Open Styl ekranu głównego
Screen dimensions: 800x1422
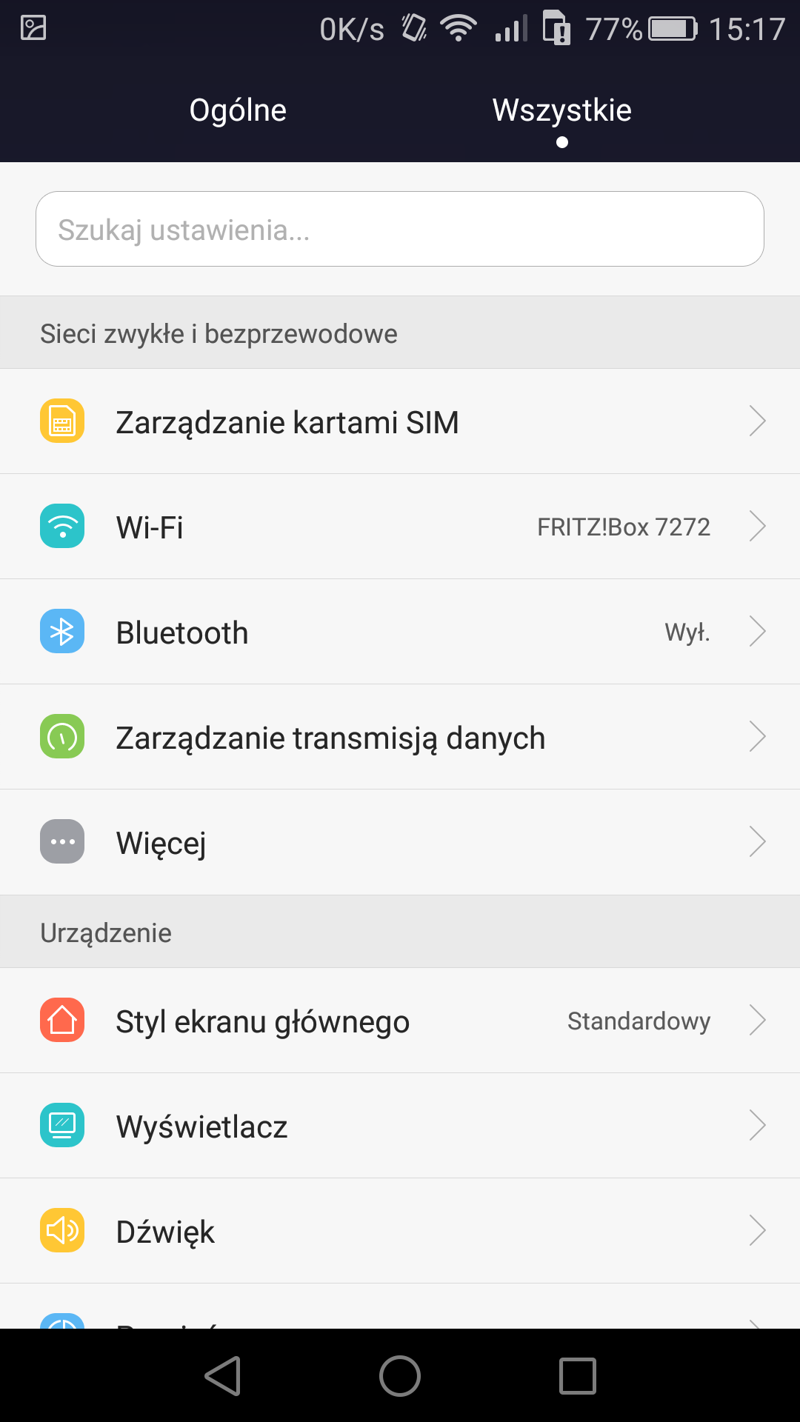point(400,1021)
